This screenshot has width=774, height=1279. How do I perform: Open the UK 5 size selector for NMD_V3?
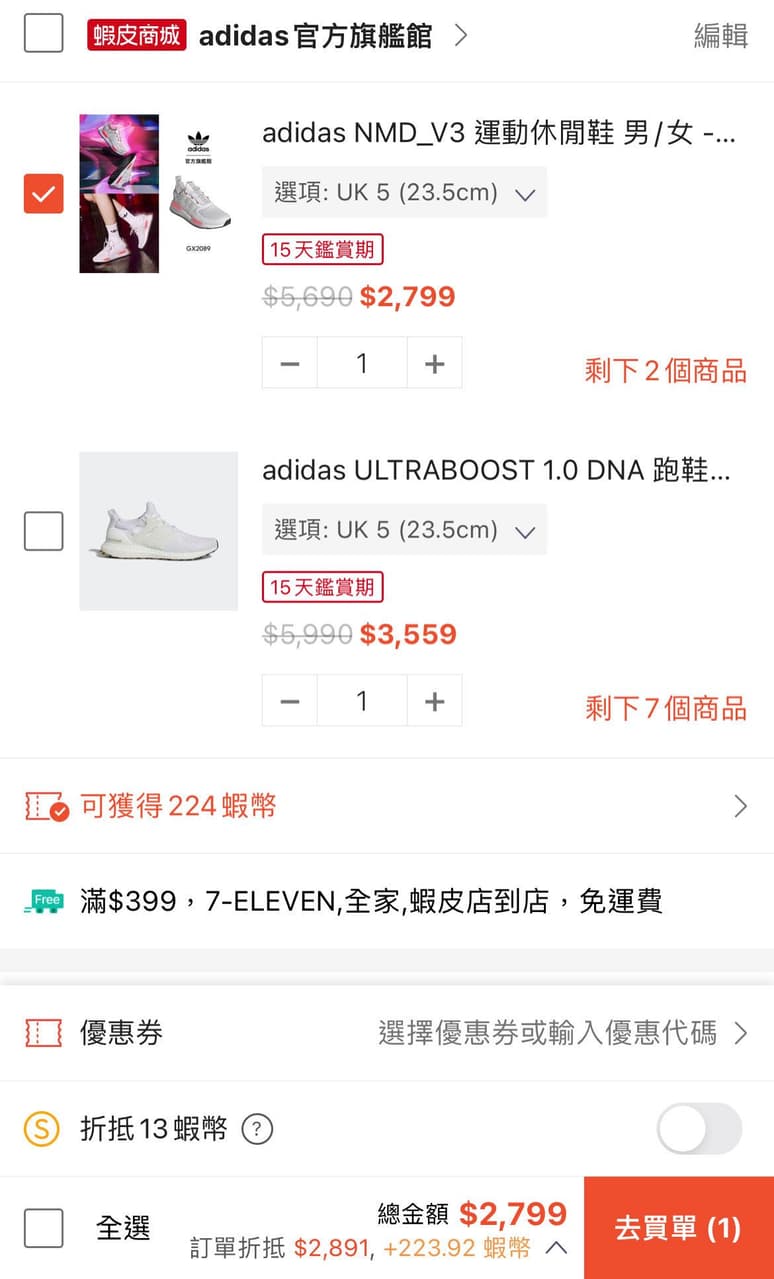pyautogui.click(x=404, y=192)
